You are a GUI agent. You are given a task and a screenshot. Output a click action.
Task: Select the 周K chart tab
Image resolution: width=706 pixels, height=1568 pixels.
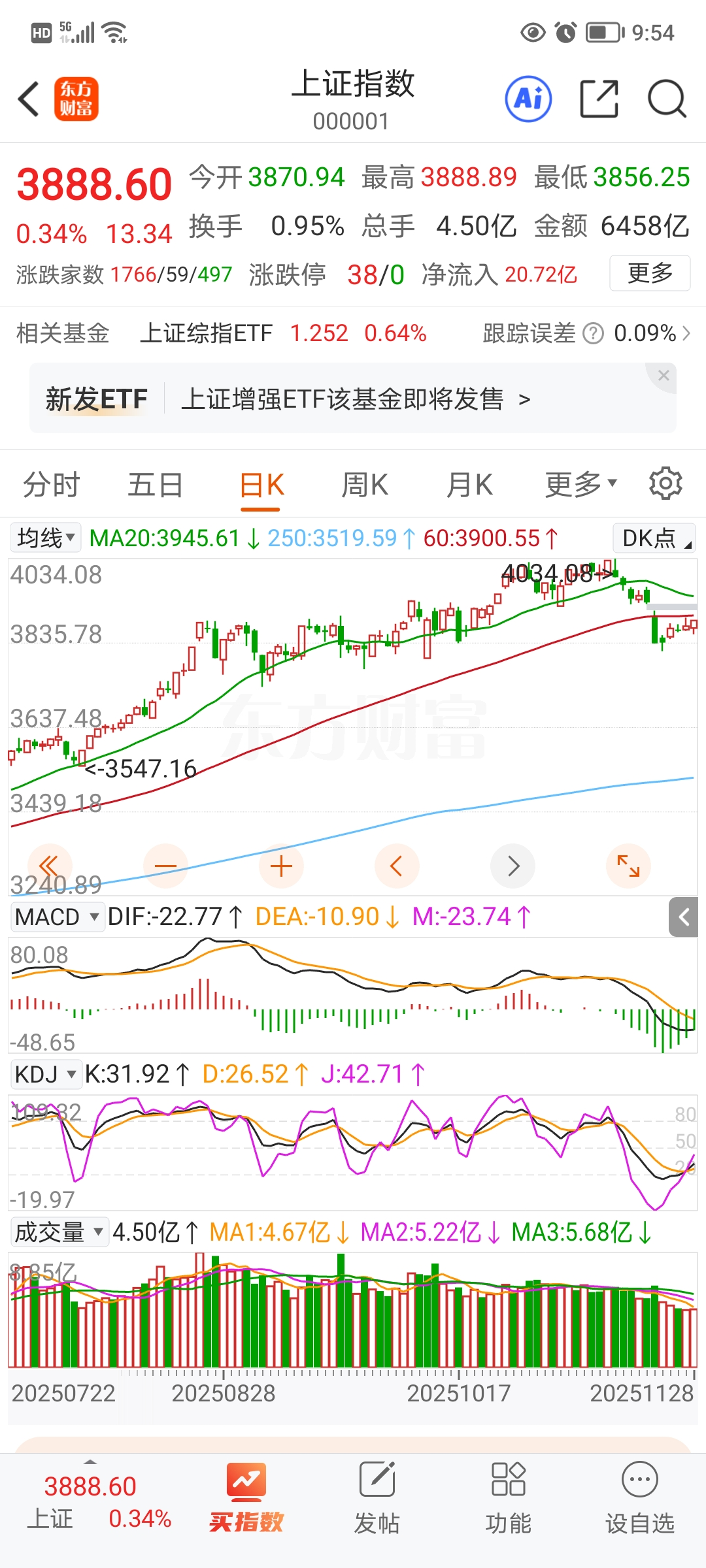[365, 485]
